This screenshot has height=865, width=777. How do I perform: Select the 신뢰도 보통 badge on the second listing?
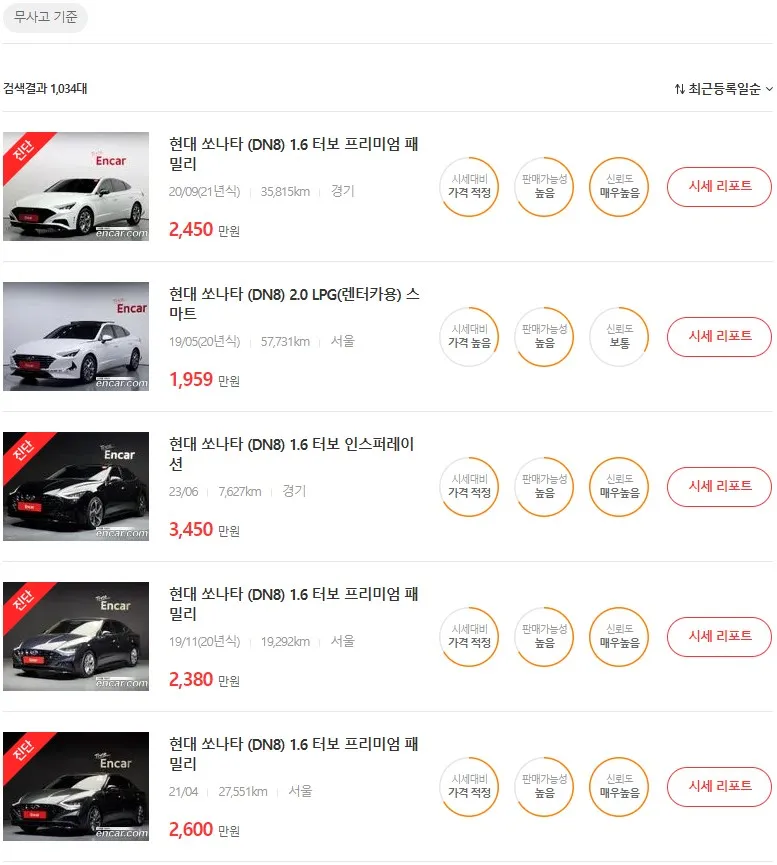617,337
